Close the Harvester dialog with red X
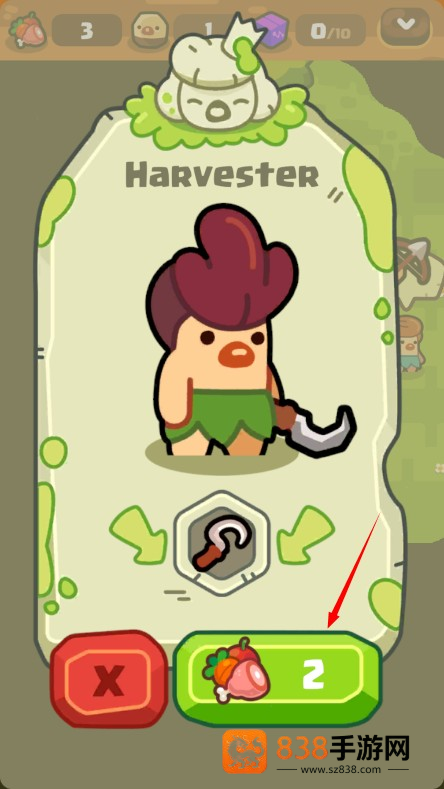The image size is (444, 789). click(x=109, y=679)
